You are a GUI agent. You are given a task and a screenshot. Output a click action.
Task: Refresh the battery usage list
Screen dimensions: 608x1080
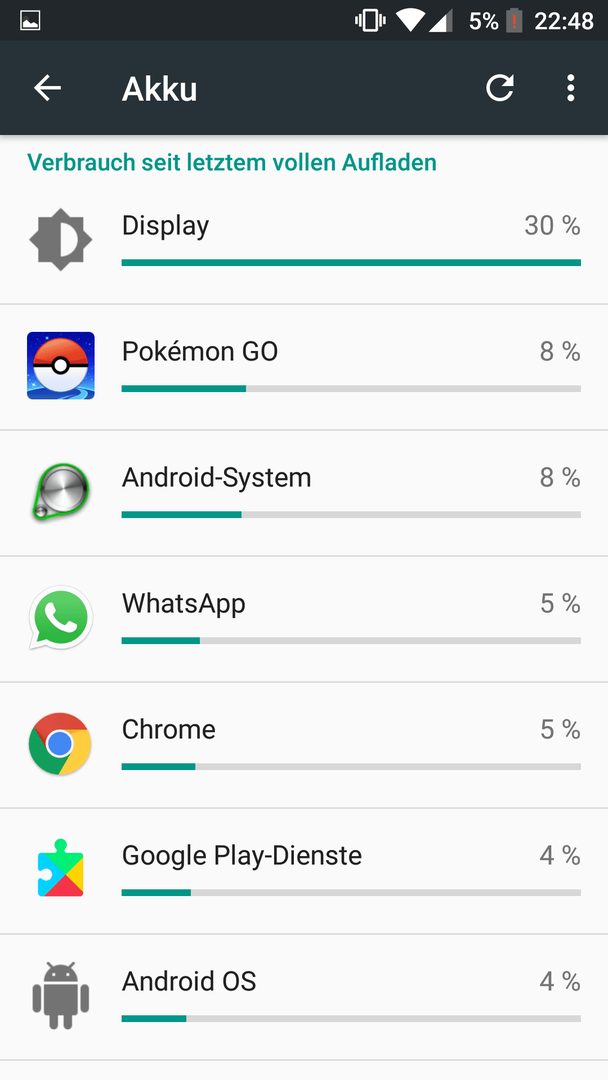500,88
